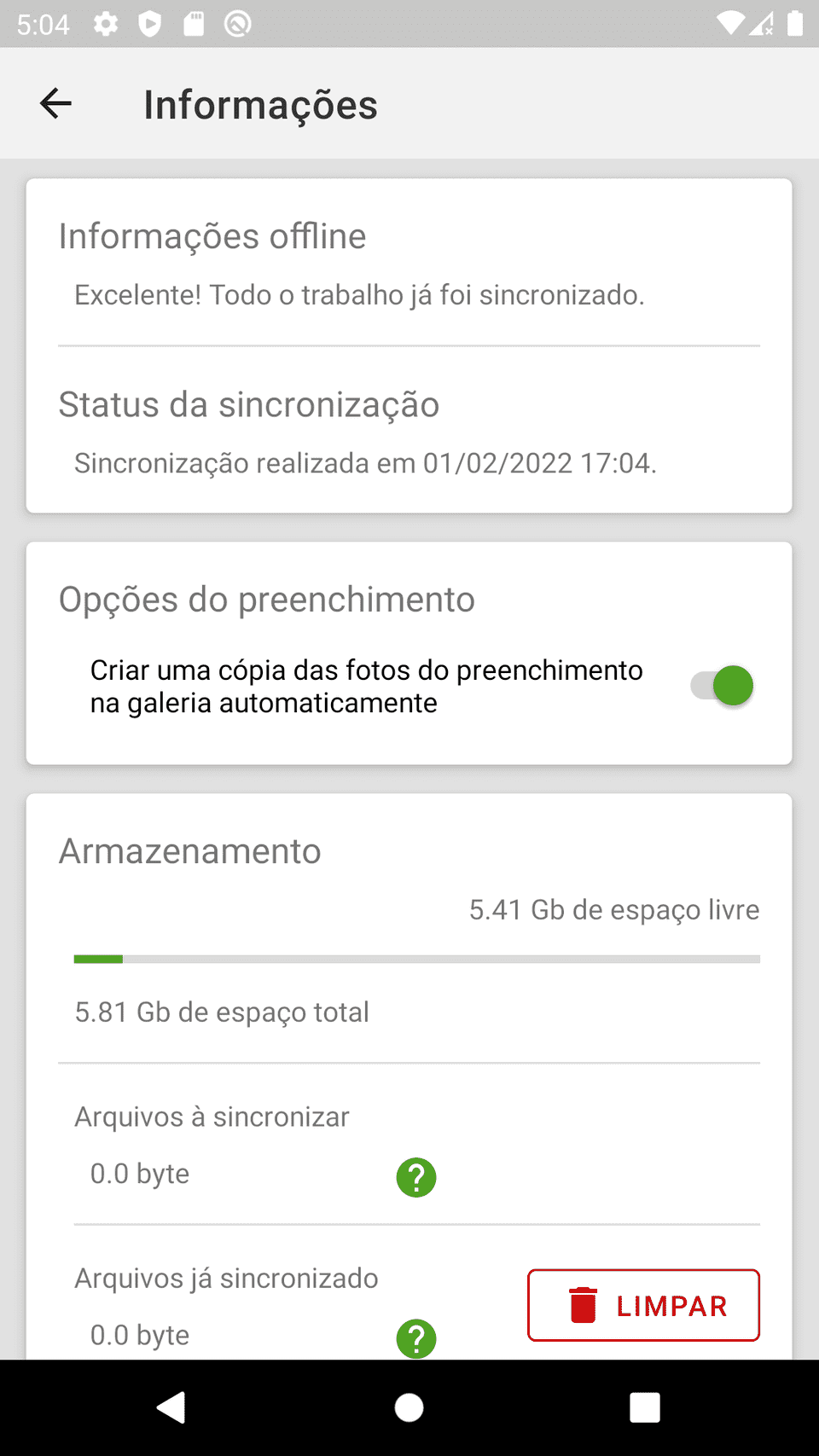Select the "Armazenamento" section heading
The width and height of the screenshot is (819, 1456).
point(189,850)
